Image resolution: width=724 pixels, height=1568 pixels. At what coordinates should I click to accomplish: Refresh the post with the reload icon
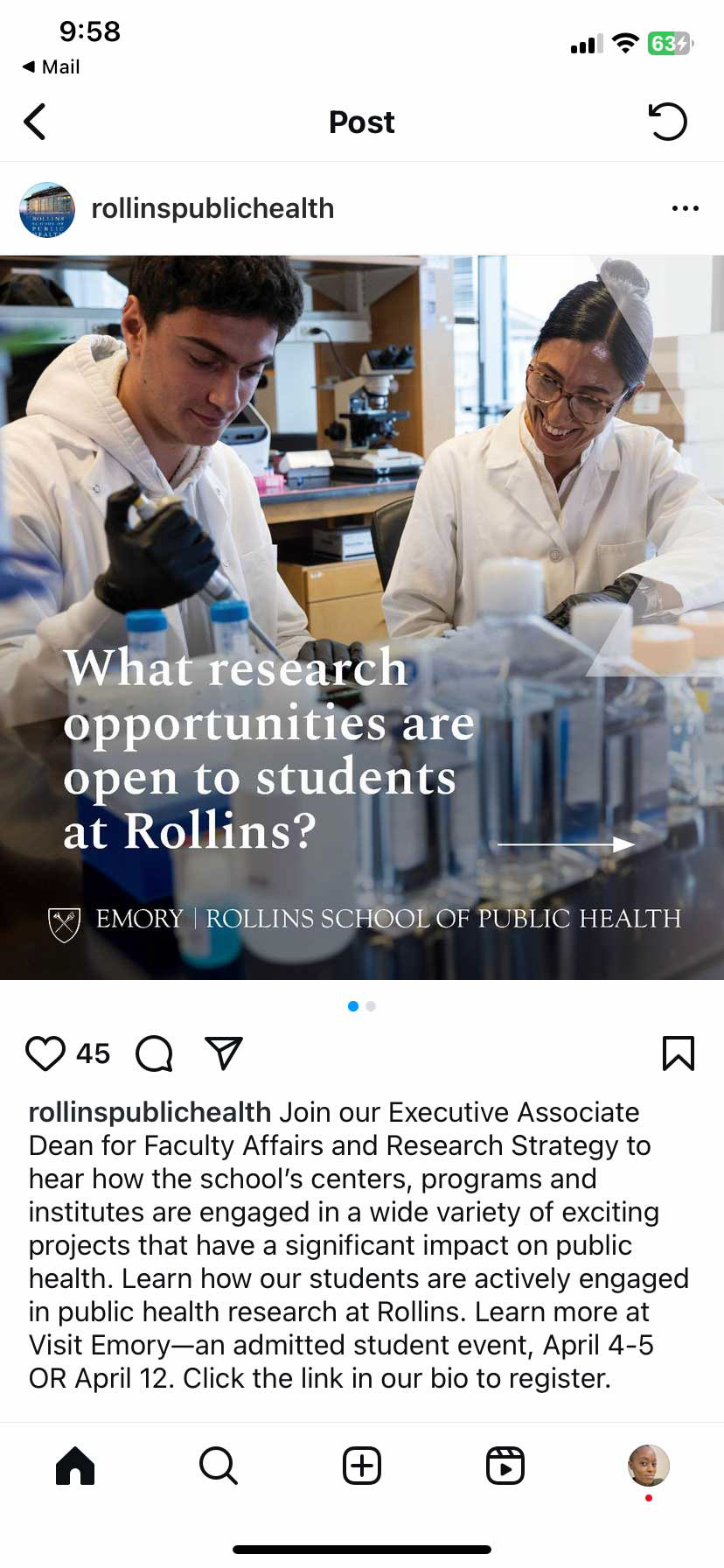668,122
